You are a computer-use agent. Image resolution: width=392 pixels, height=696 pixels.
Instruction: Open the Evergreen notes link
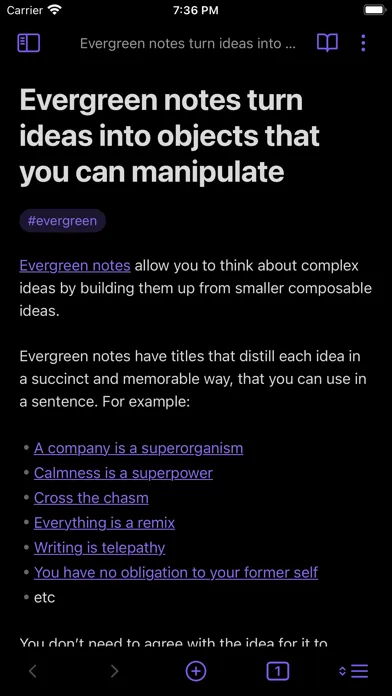coord(75,265)
